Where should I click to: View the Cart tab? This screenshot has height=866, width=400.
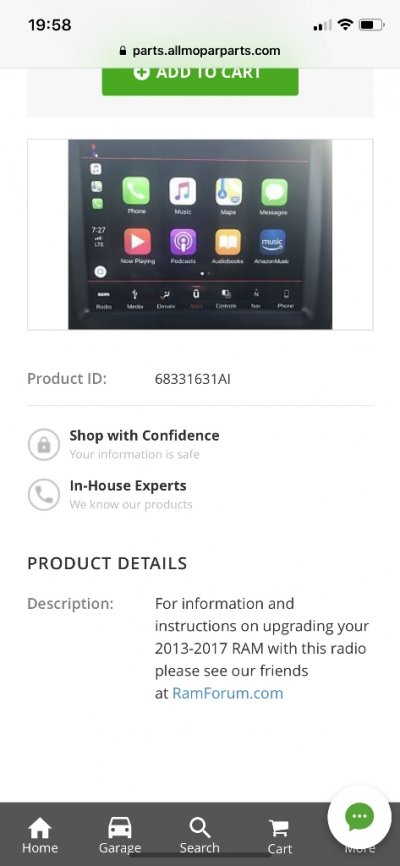tap(280, 836)
